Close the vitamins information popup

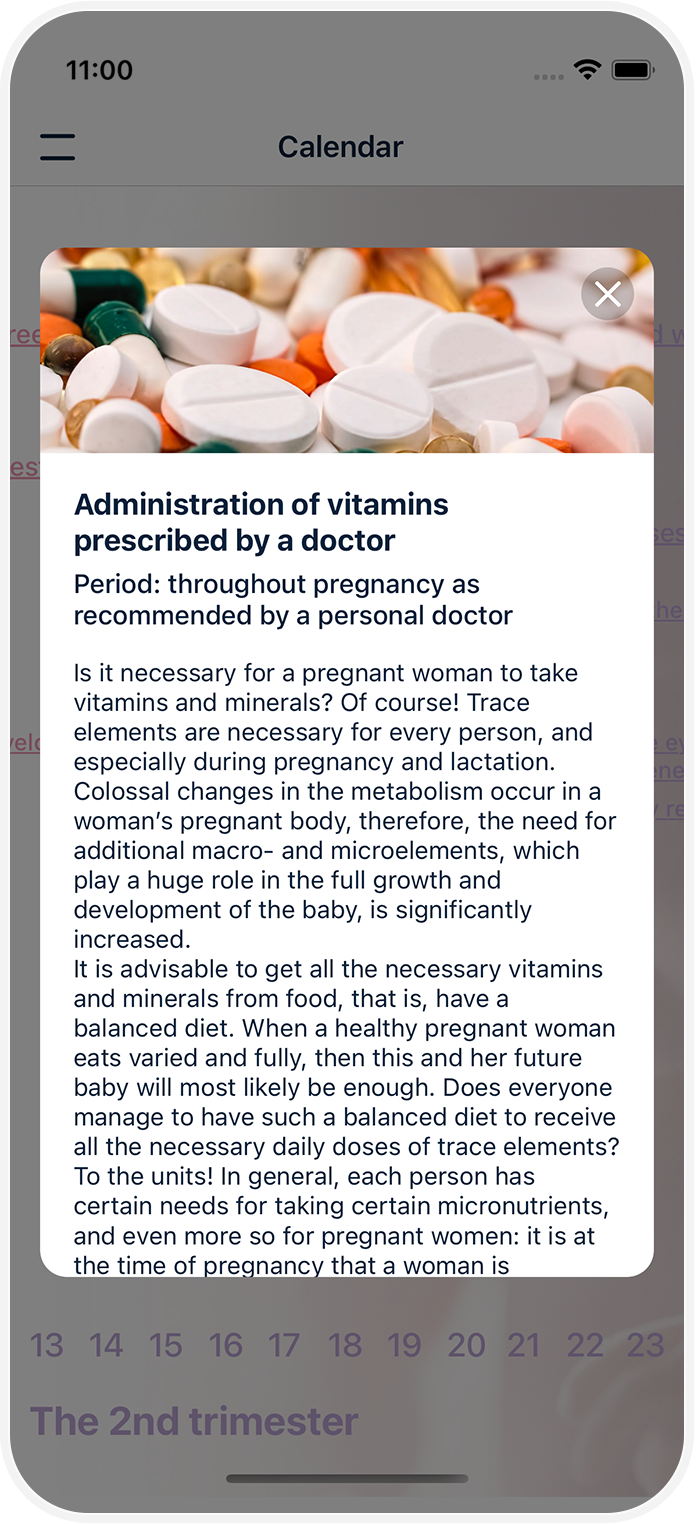(x=607, y=294)
